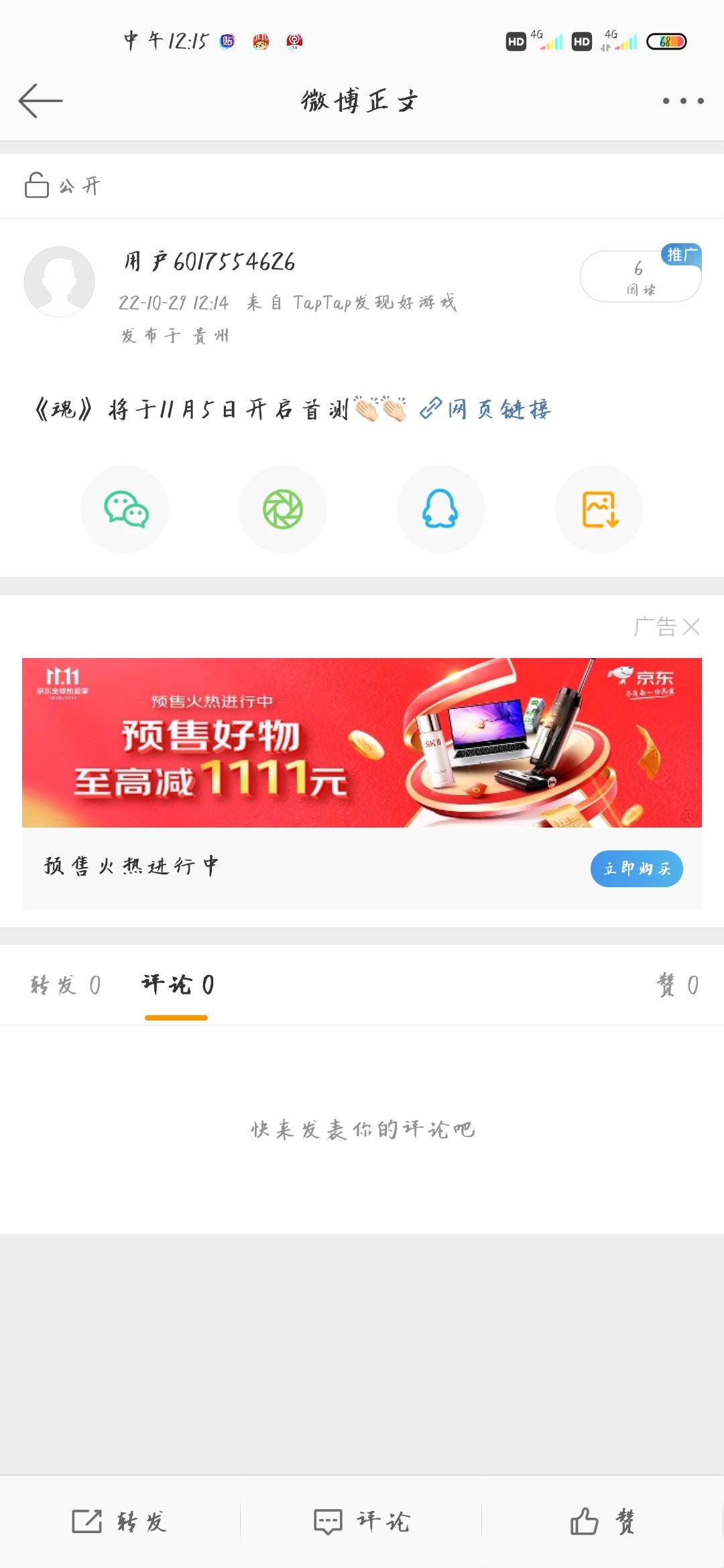Tap the 立即购买 button

[x=637, y=868]
